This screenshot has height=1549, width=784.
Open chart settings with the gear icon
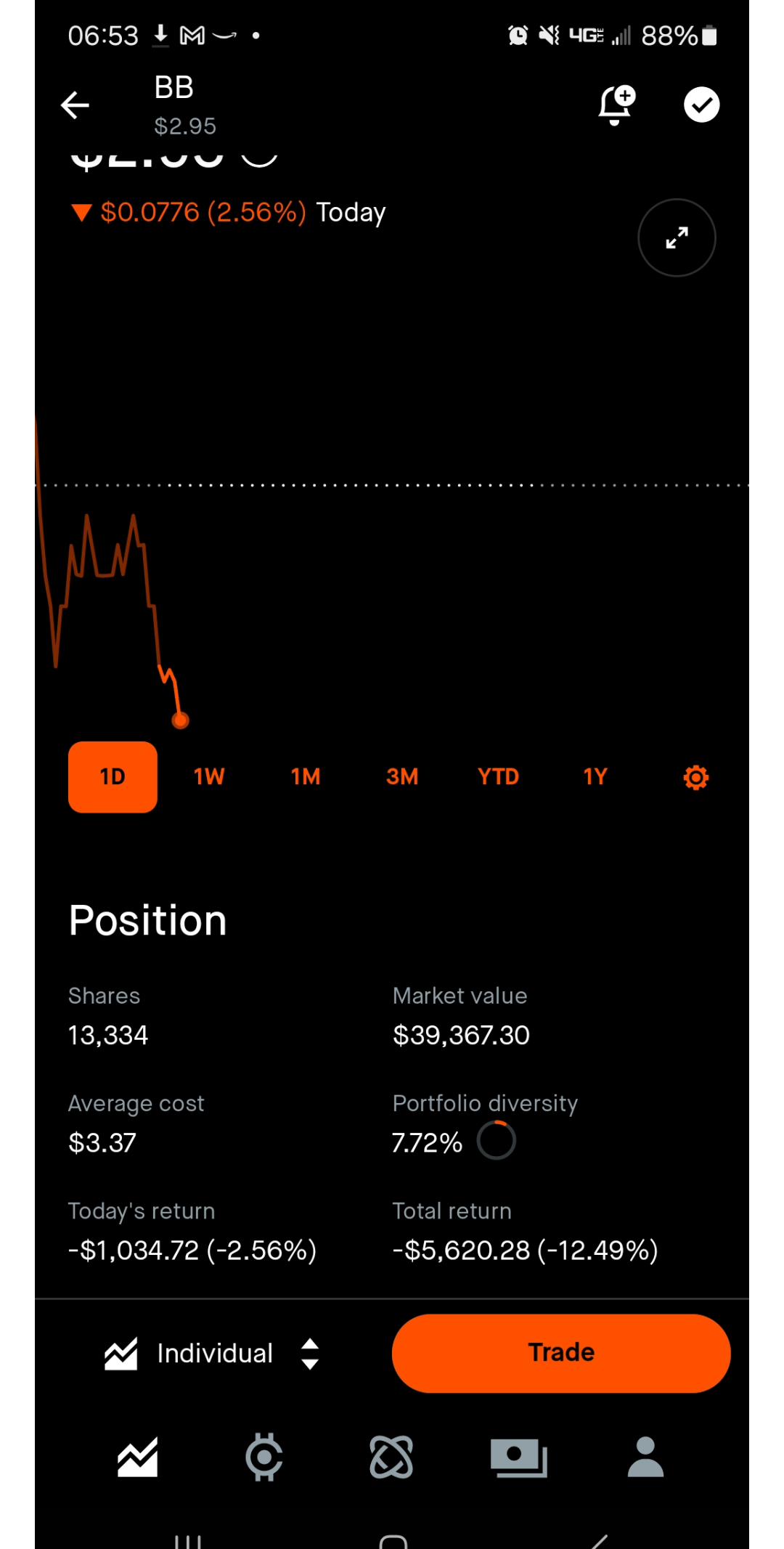[695, 776]
